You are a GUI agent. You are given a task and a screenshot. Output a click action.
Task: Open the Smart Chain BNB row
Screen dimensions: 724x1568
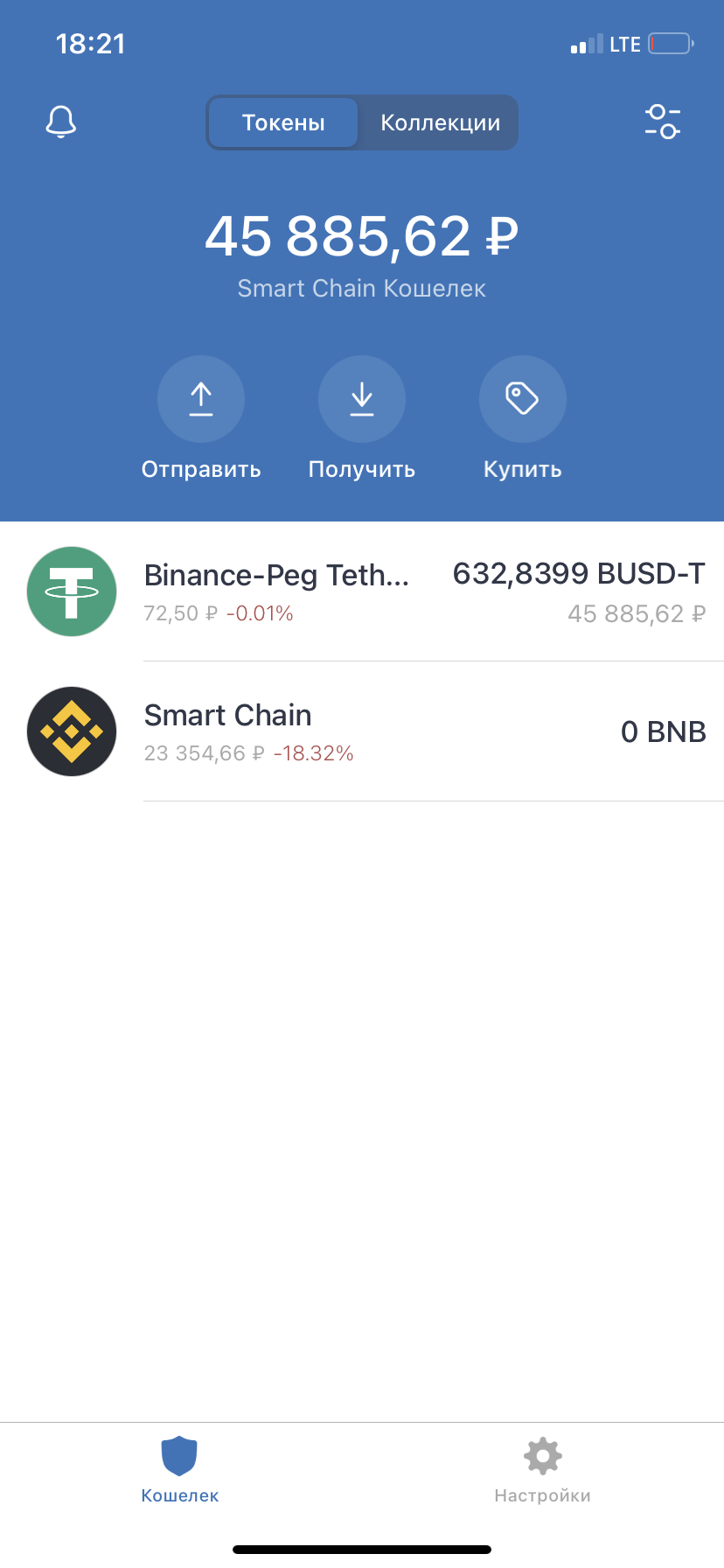click(x=362, y=731)
